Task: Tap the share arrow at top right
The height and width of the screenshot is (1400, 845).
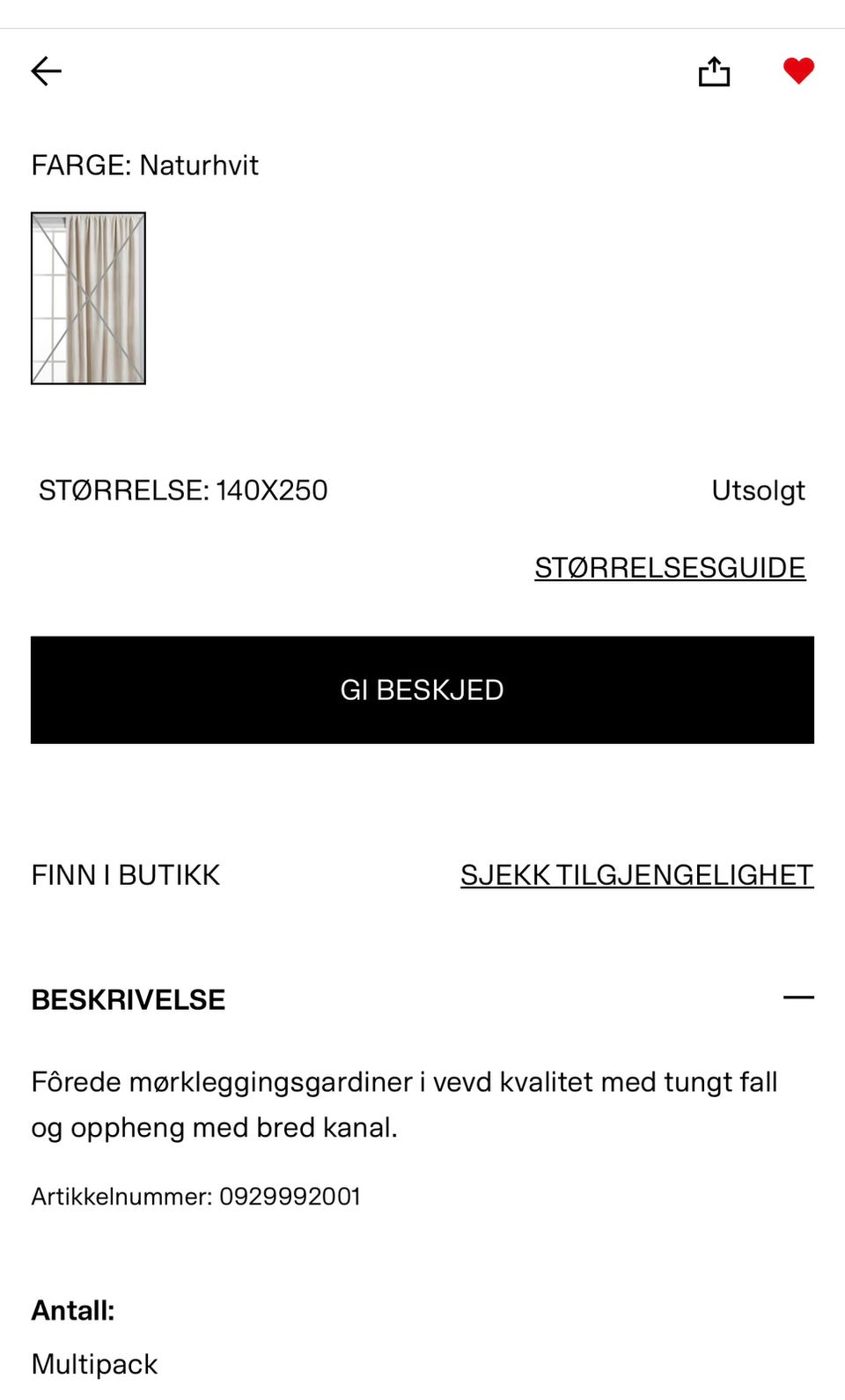Action: coord(714,71)
